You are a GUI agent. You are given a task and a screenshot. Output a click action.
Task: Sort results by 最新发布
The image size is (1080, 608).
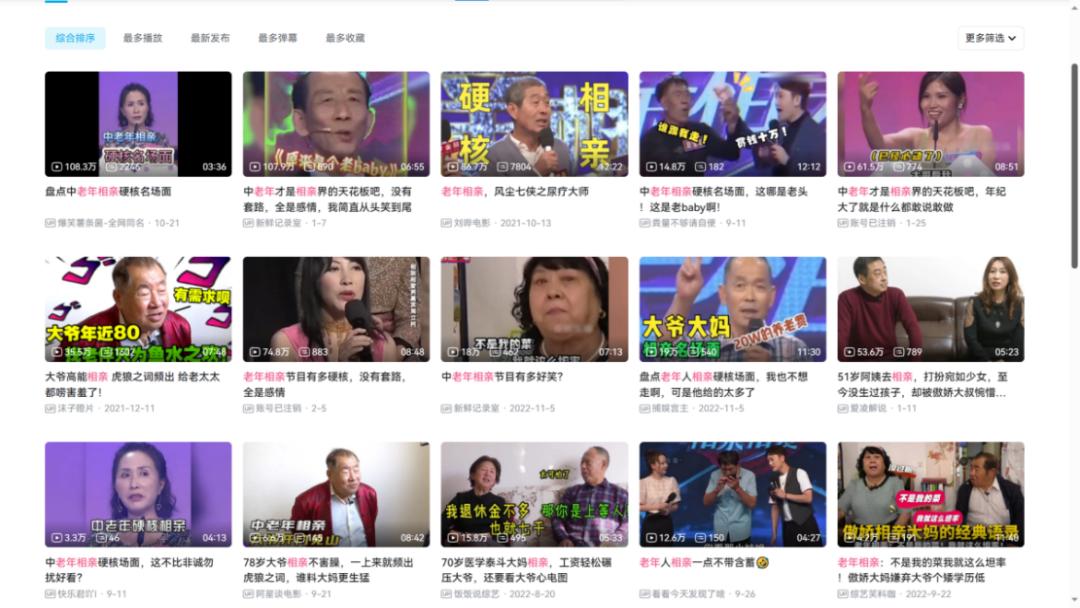pyautogui.click(x=210, y=38)
